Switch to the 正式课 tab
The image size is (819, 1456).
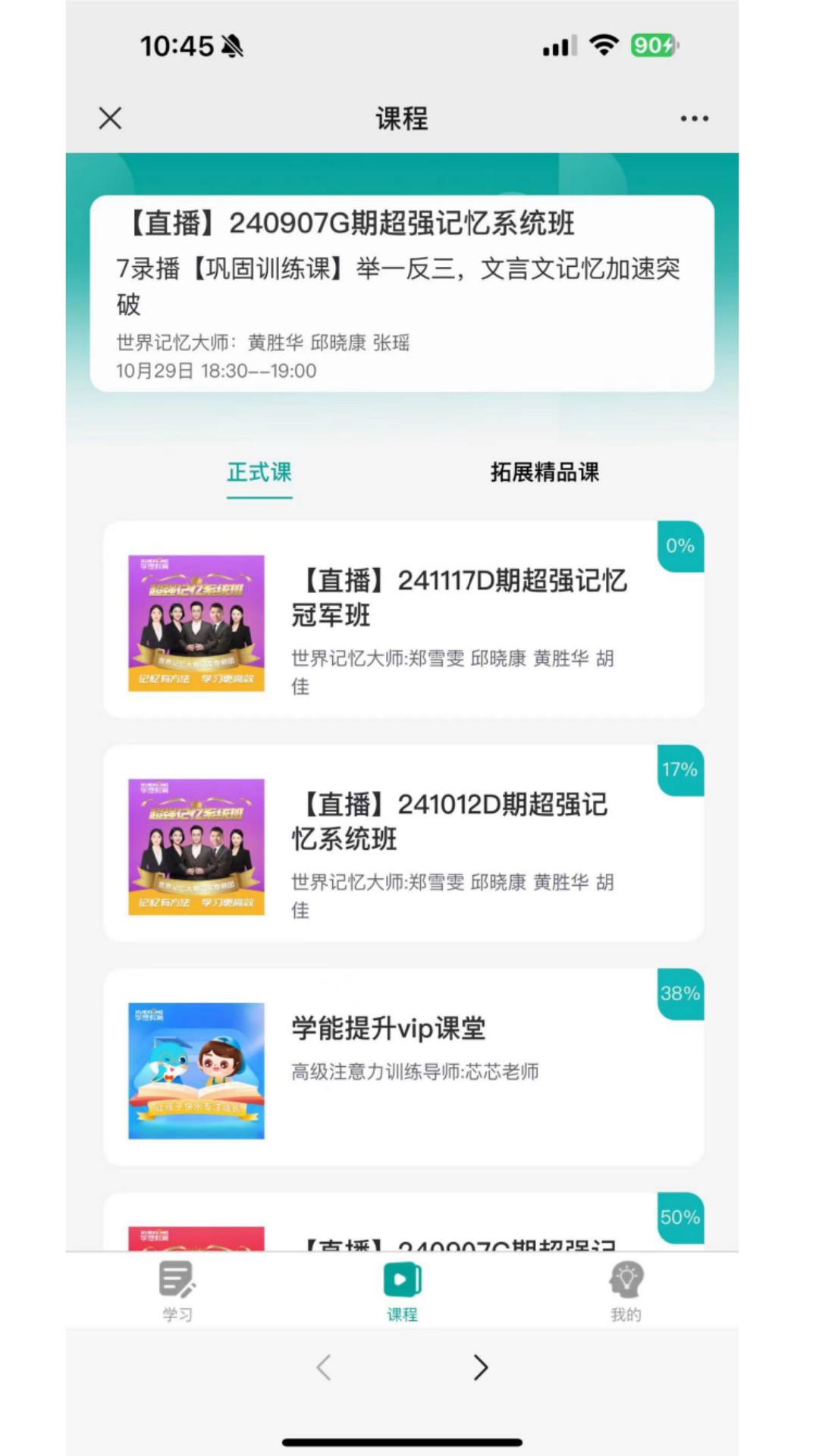tap(259, 472)
